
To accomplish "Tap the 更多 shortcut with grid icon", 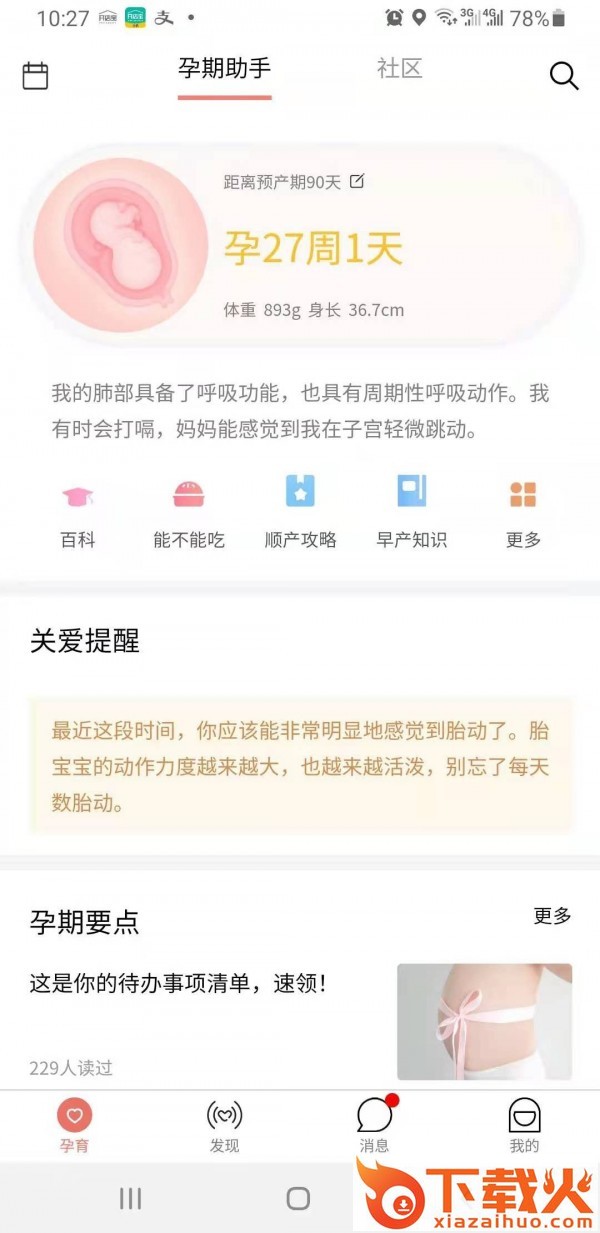I will tap(523, 514).
